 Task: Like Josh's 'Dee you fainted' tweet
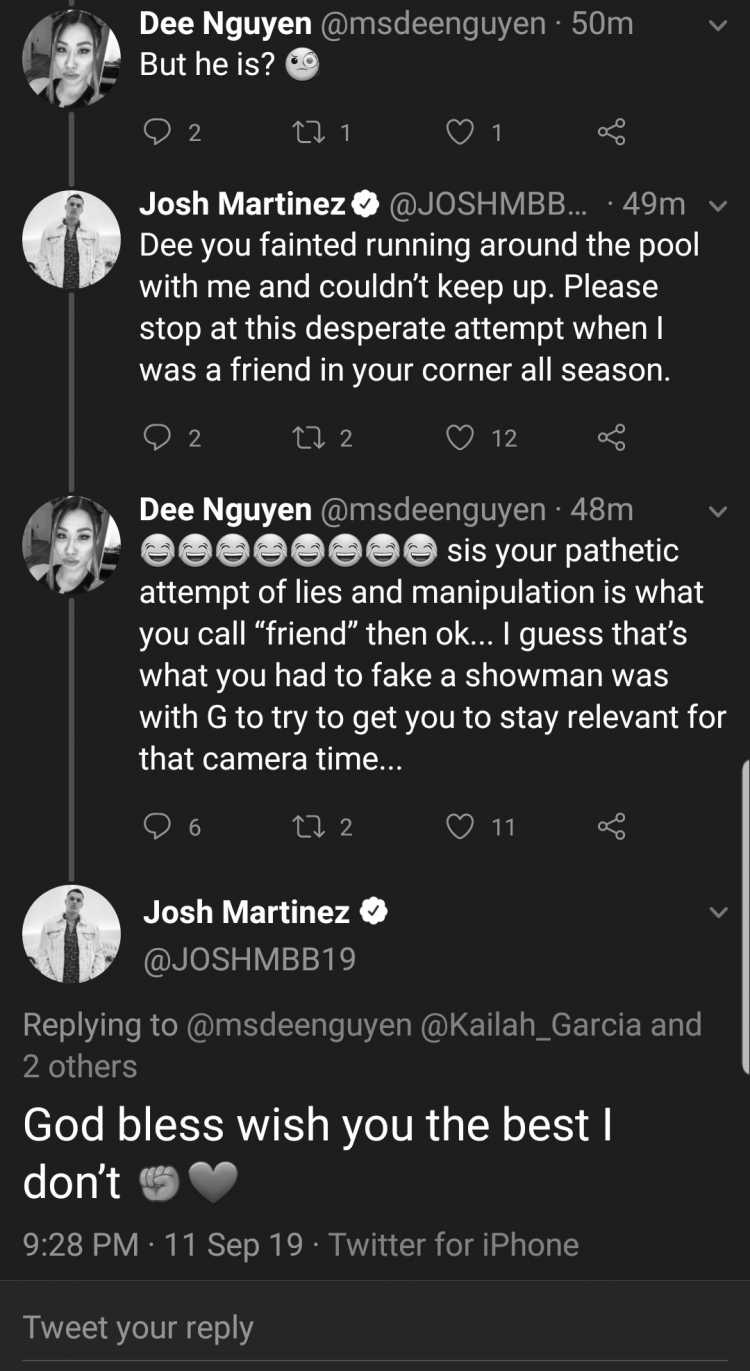pyautogui.click(x=459, y=437)
